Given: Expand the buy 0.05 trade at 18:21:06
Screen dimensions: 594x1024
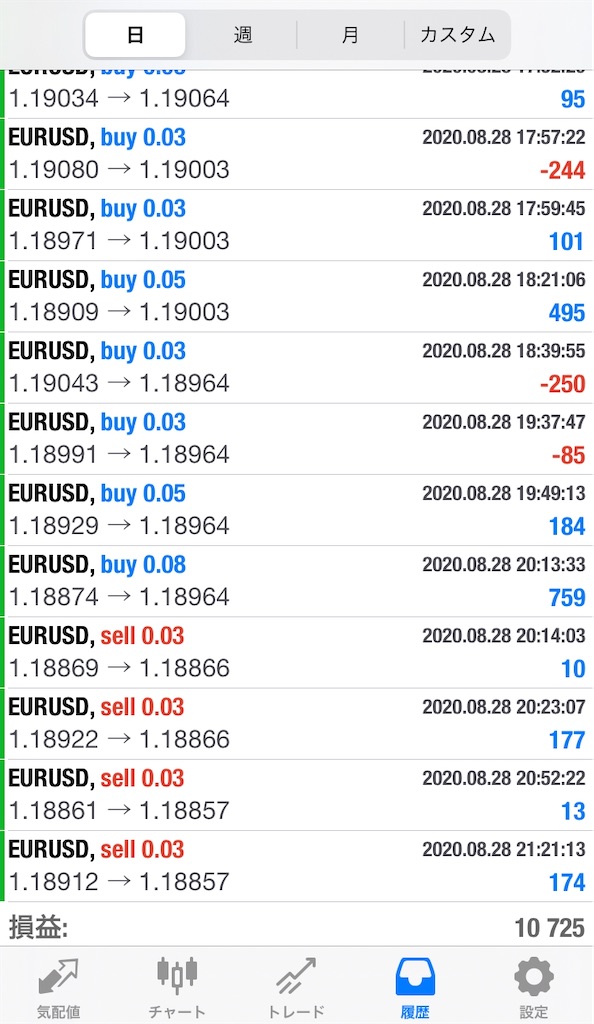Looking at the screenshot, I should (297, 296).
